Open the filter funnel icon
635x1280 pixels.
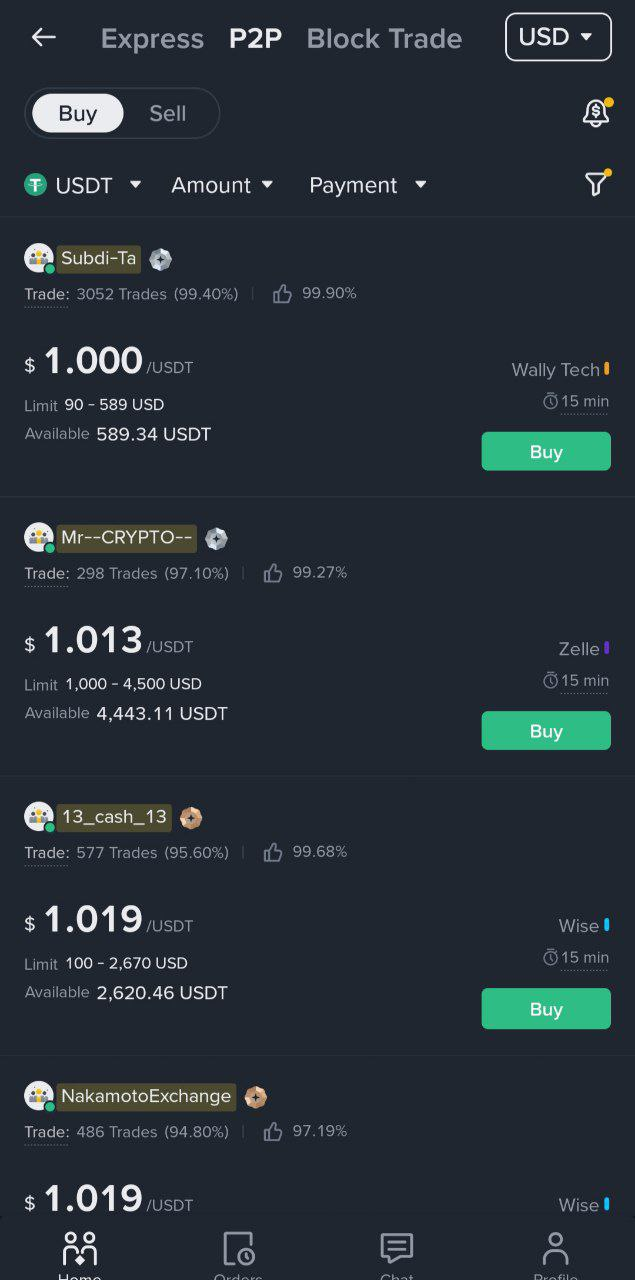coord(596,183)
